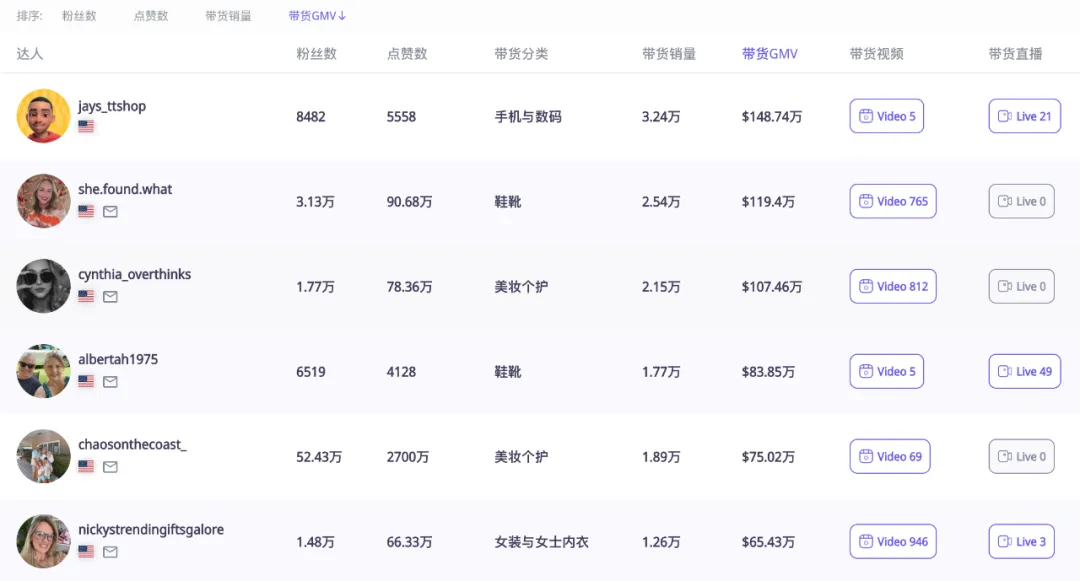1080x581 pixels.
Task: Sort by 粉丝数
Action: tap(79, 16)
